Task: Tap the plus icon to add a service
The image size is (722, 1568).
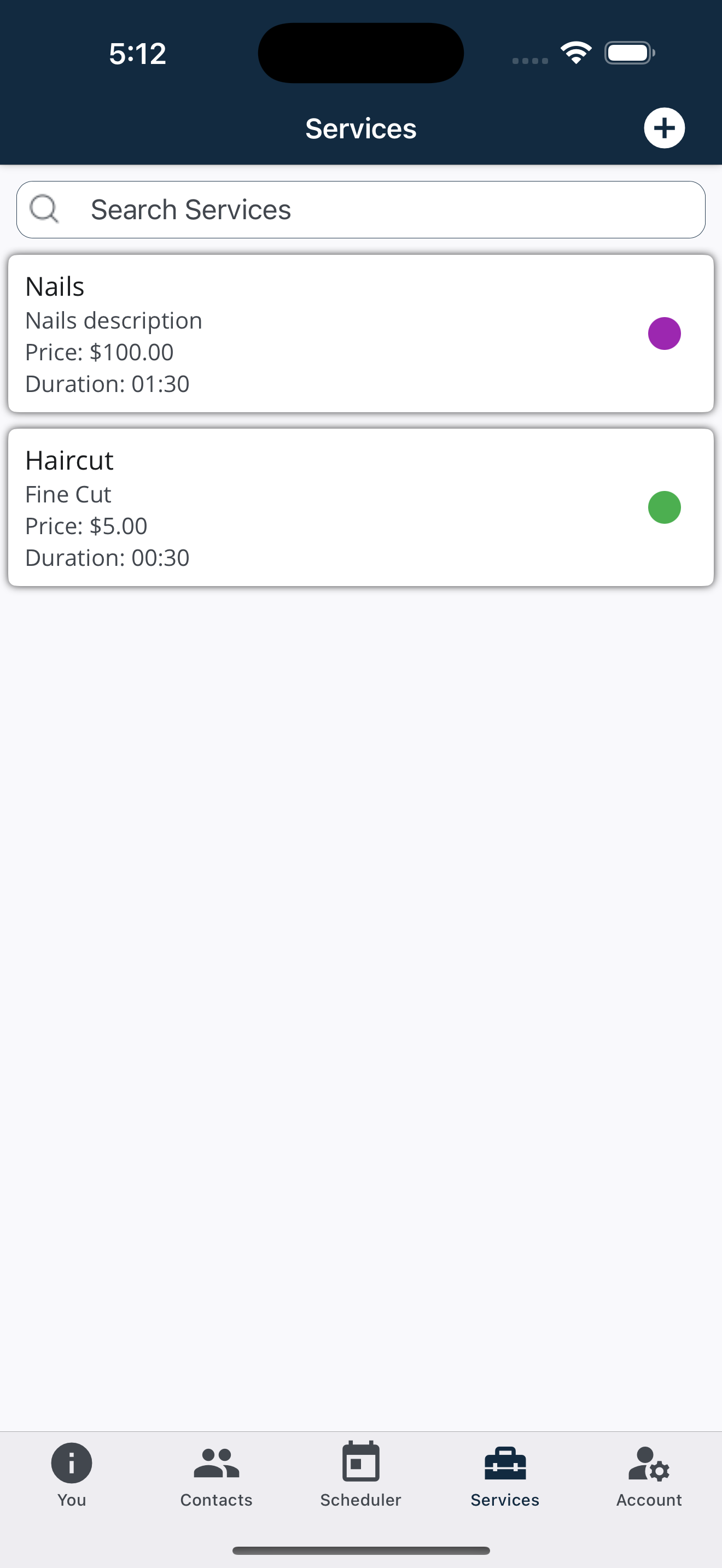Action: tap(664, 128)
